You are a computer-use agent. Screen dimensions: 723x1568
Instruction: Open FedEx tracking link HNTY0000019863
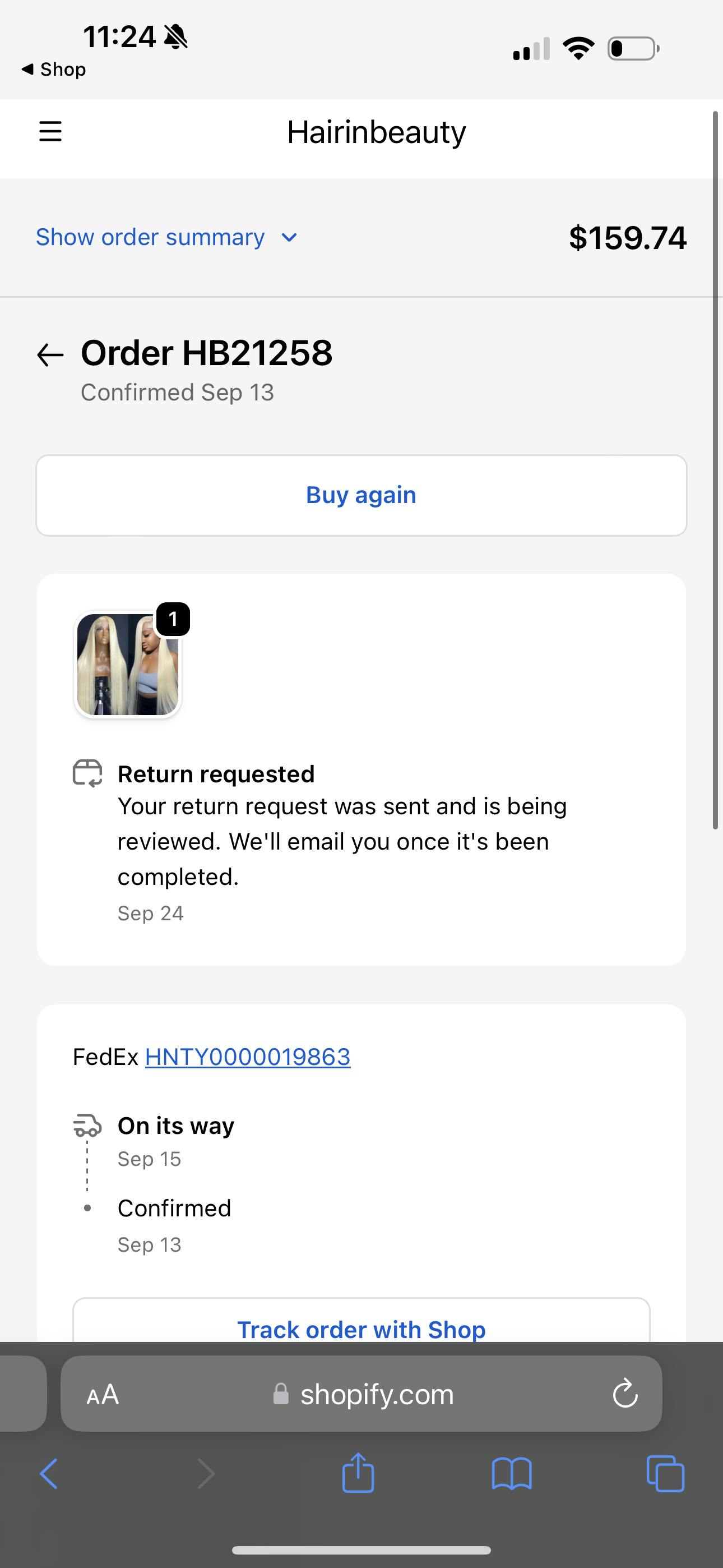pos(248,1057)
